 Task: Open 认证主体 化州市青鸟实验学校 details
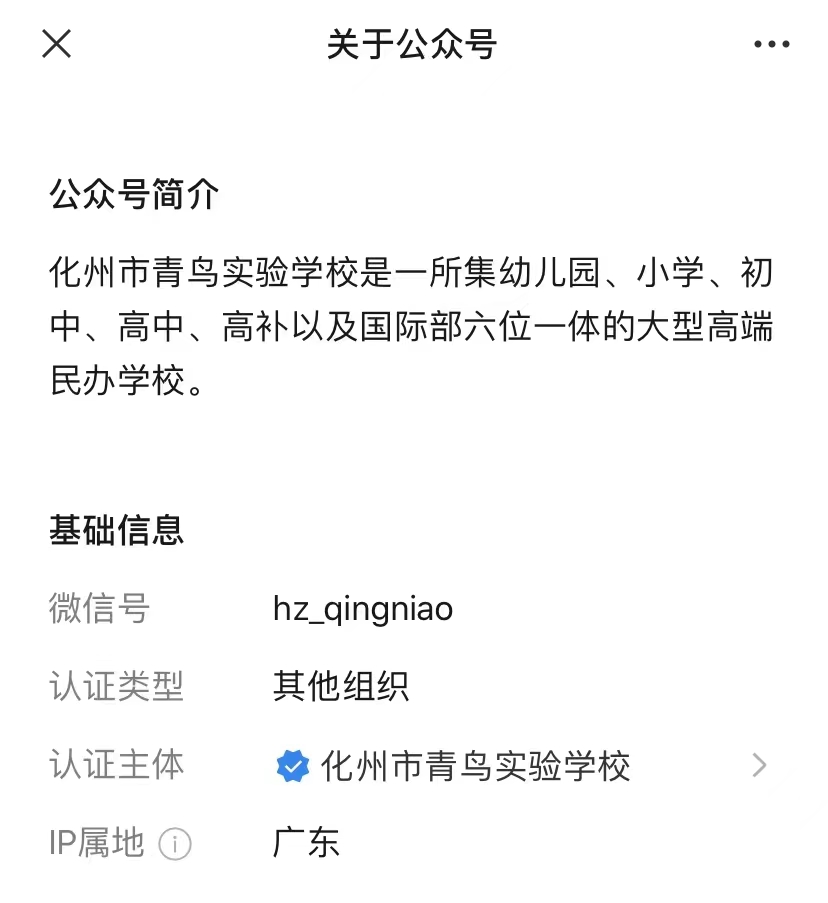[x=476, y=766]
